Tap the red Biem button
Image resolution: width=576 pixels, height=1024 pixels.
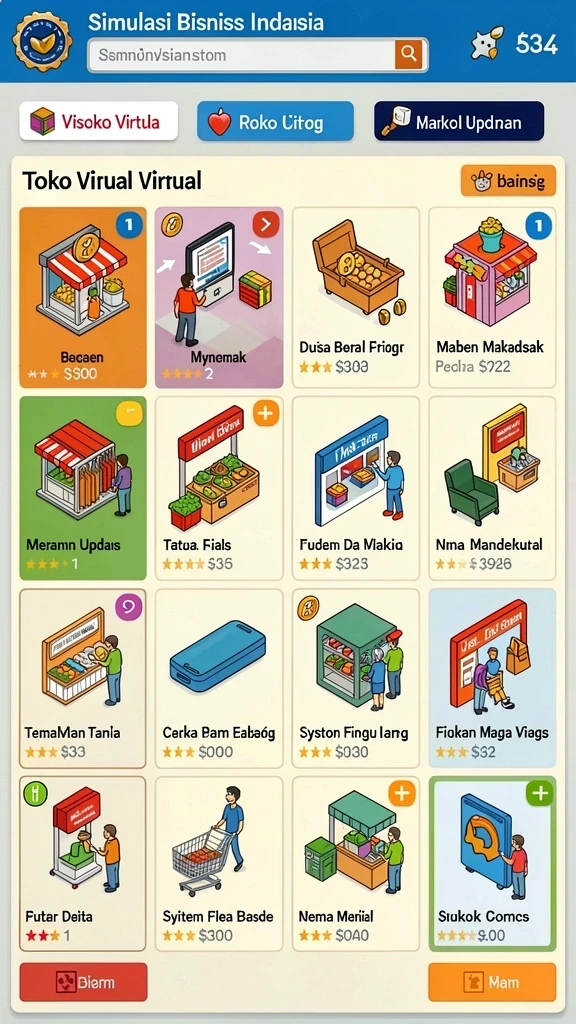83,982
